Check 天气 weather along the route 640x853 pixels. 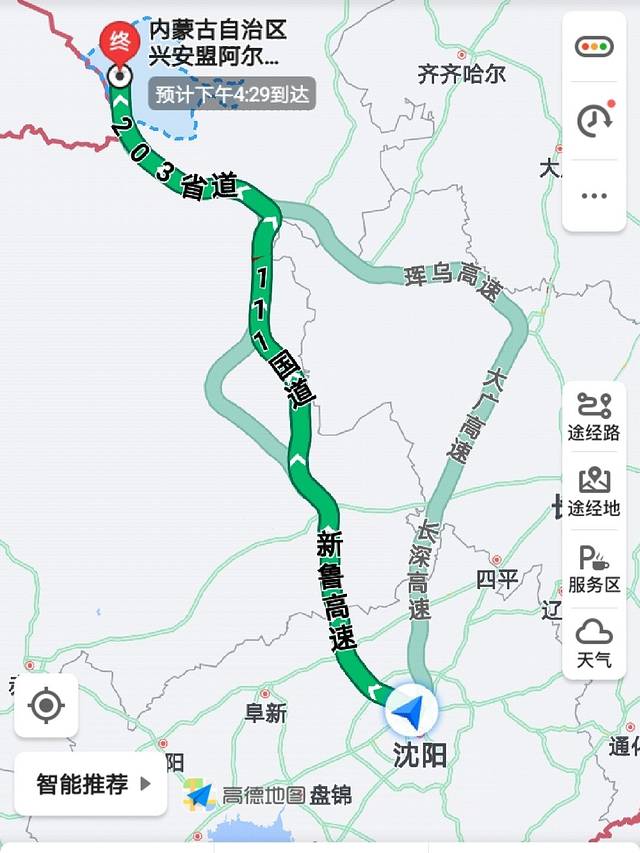click(x=594, y=643)
